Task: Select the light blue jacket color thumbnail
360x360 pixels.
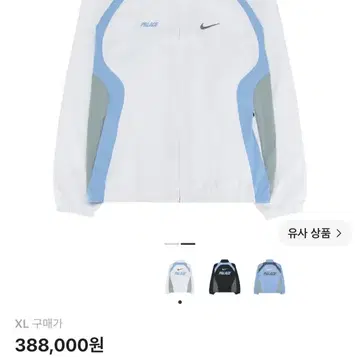Action: (x=269, y=276)
